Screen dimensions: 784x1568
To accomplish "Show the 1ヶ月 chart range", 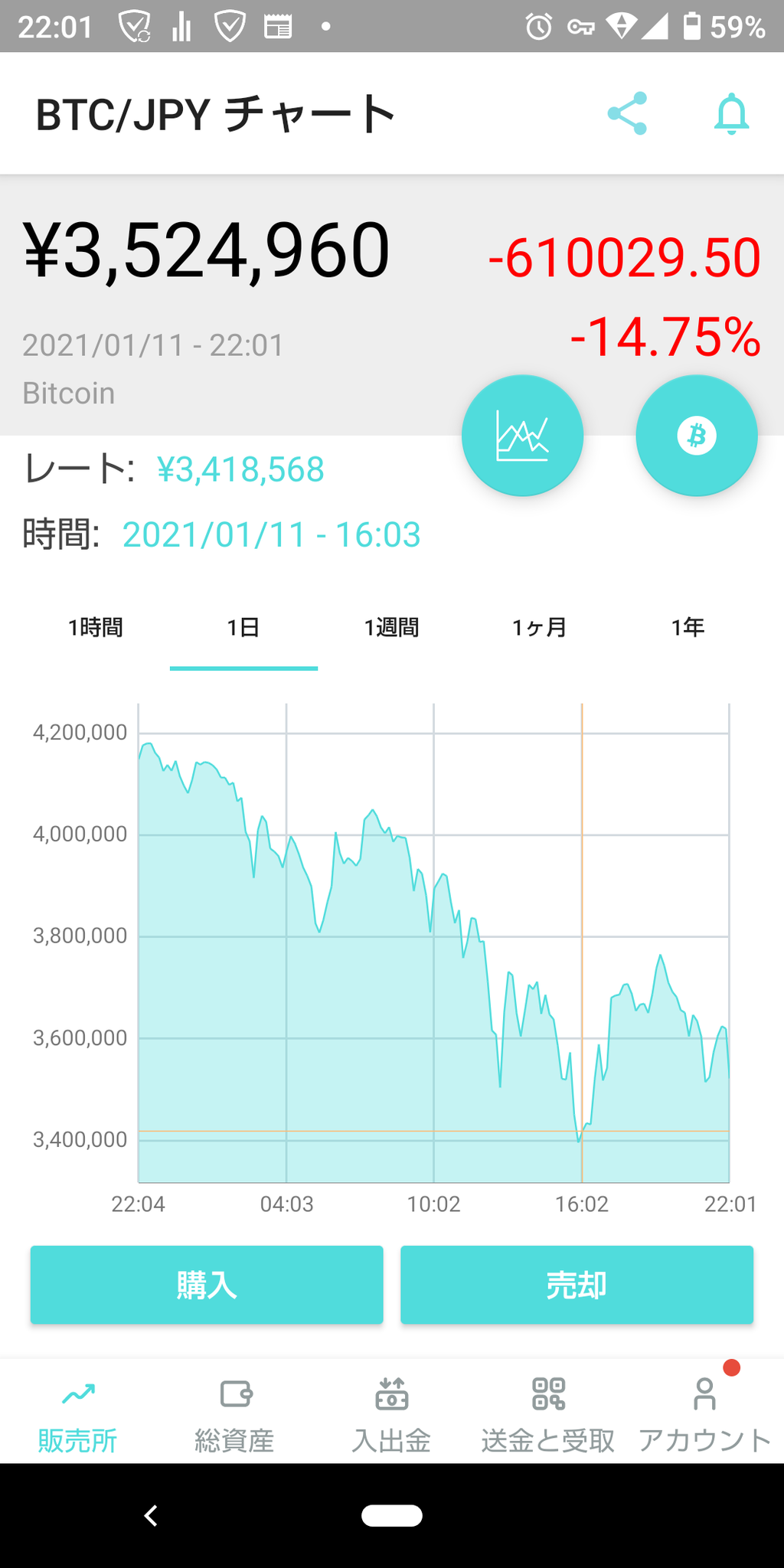I will [539, 628].
